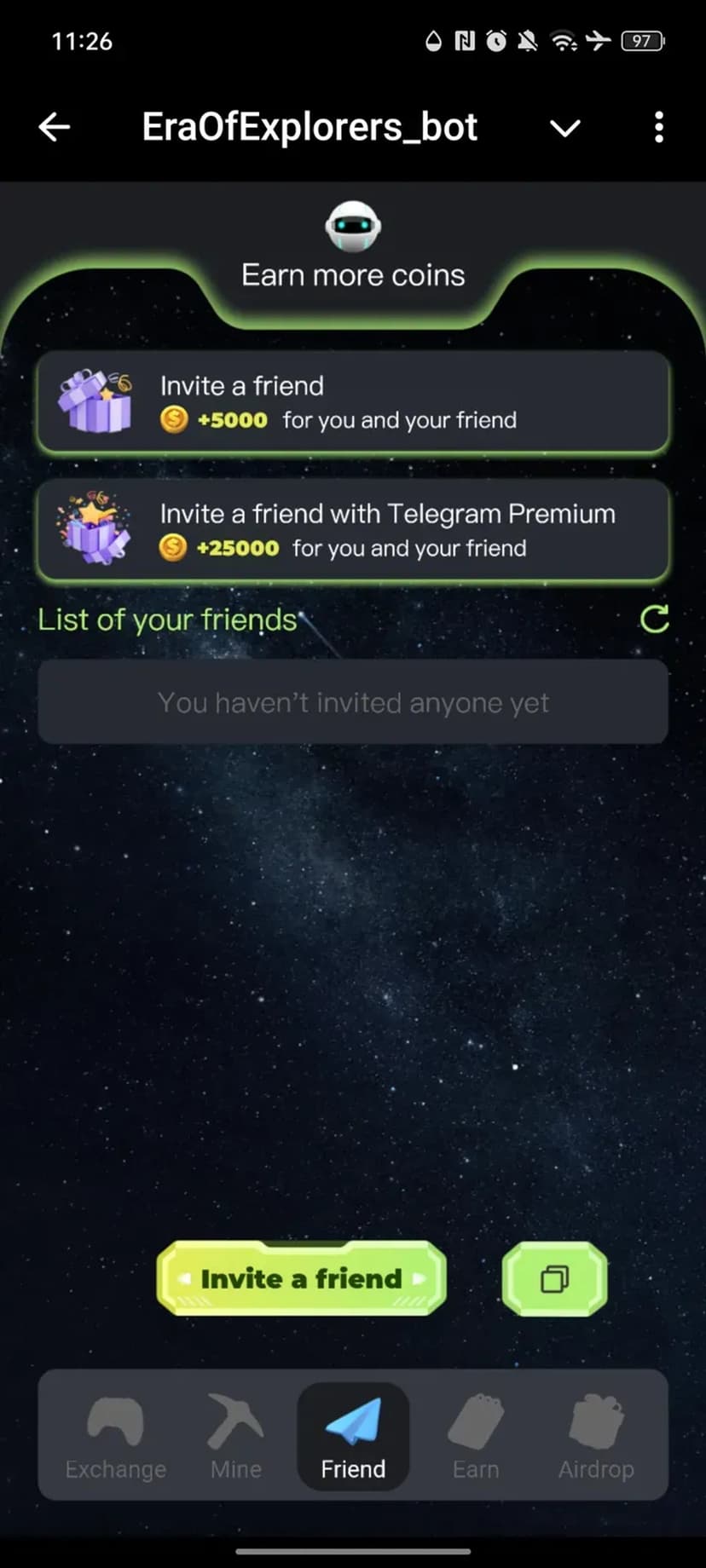Image resolution: width=706 pixels, height=1568 pixels.
Task: Open the three-dot overflow menu
Action: pos(658,128)
